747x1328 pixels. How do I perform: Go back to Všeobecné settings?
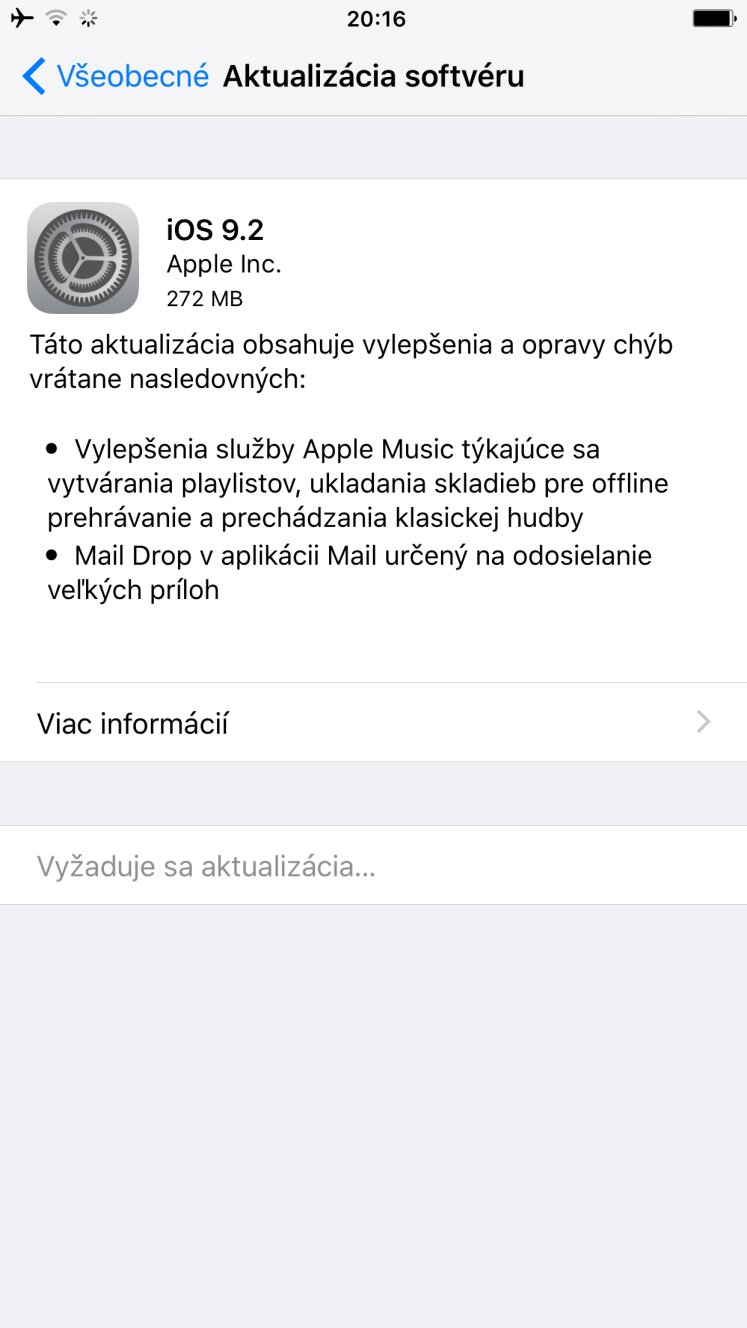tap(116, 76)
